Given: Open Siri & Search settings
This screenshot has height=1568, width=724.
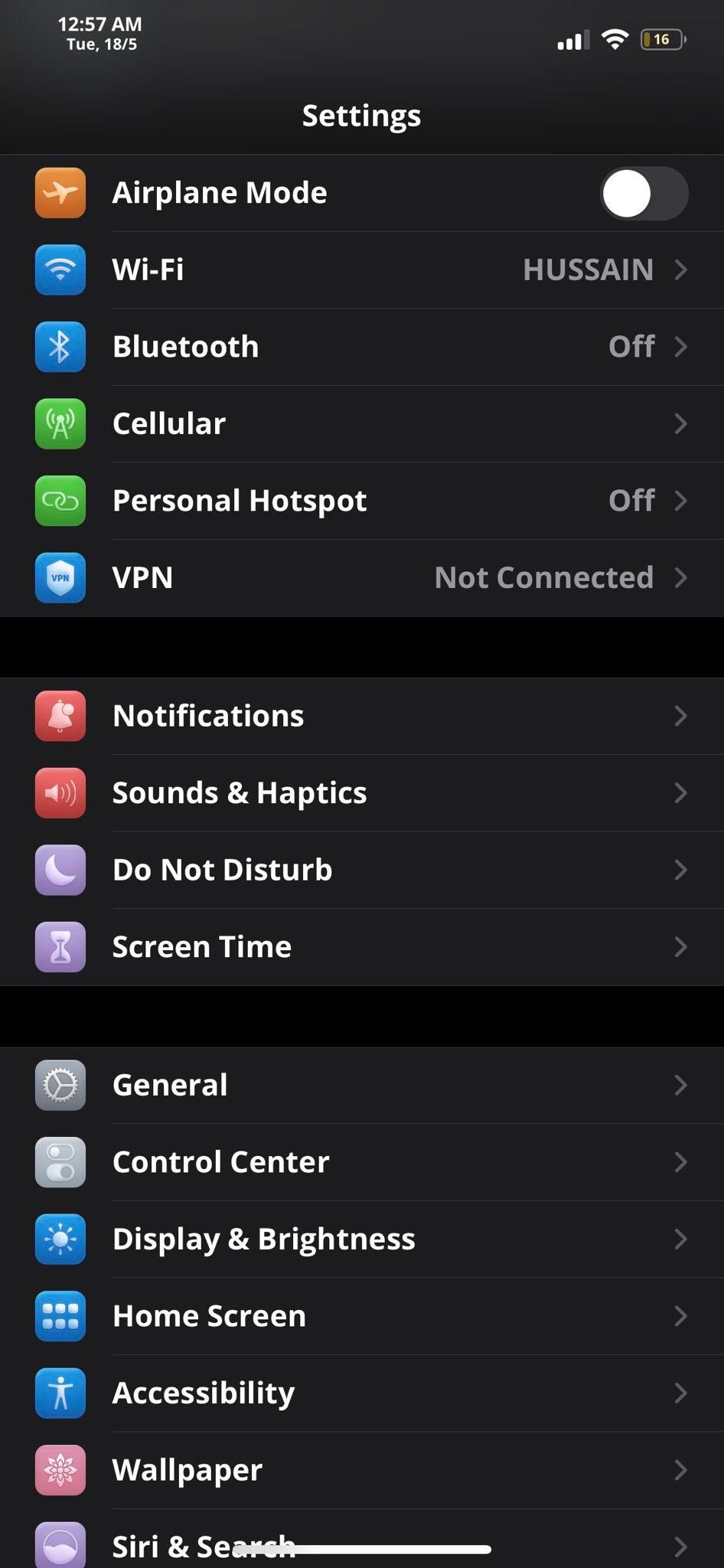Looking at the screenshot, I should pos(362,1539).
